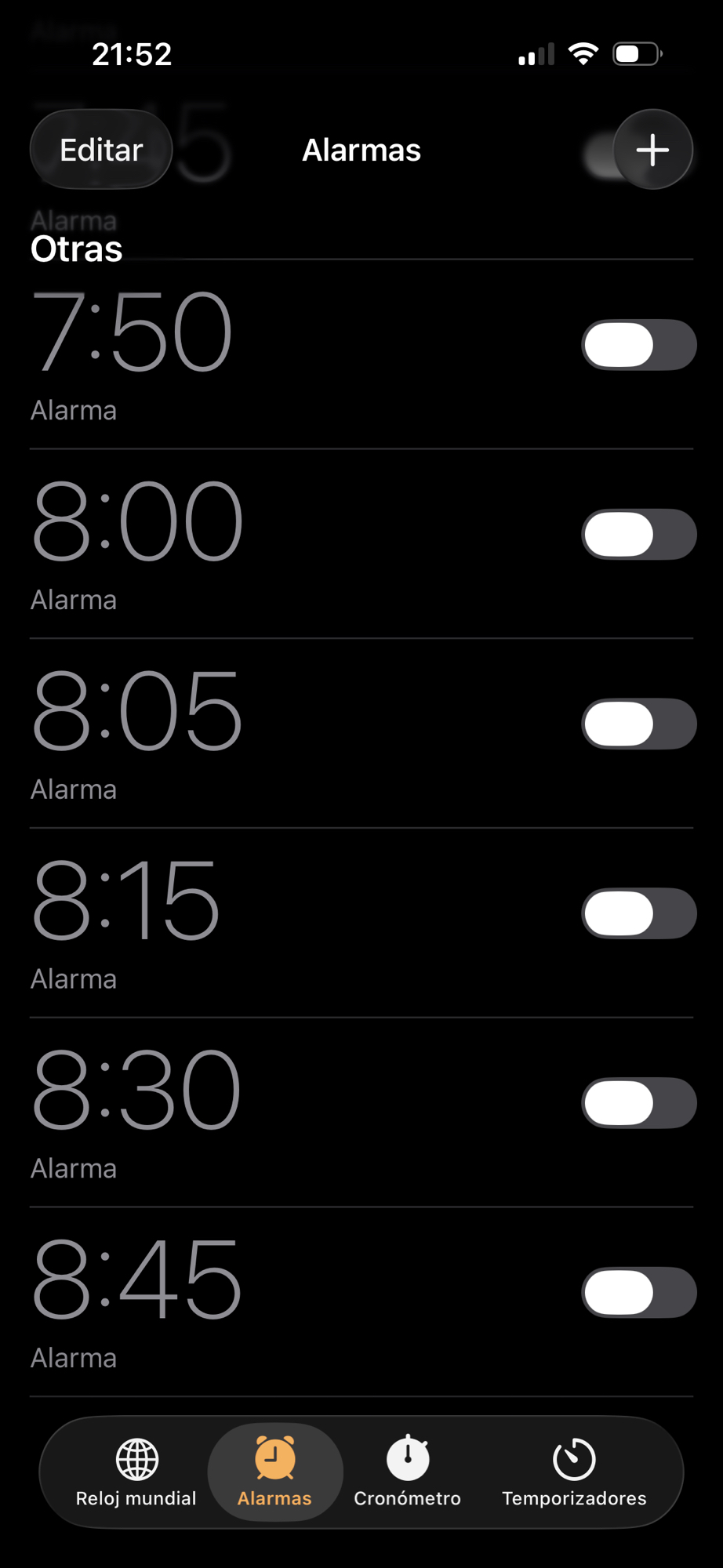Open the 8:30 alarm entry
The image size is (723, 1568).
coord(235,1112)
